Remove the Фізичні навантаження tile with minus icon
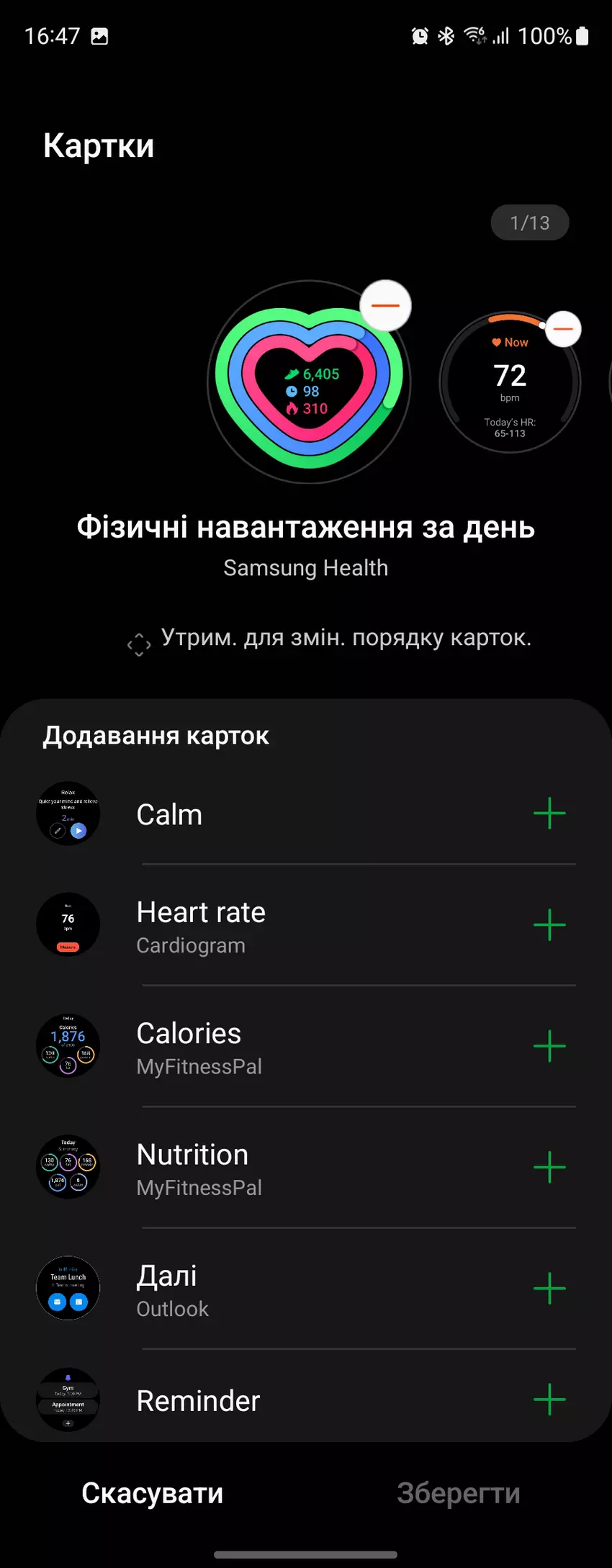Viewport: 612px width, 1568px height. pos(384,305)
